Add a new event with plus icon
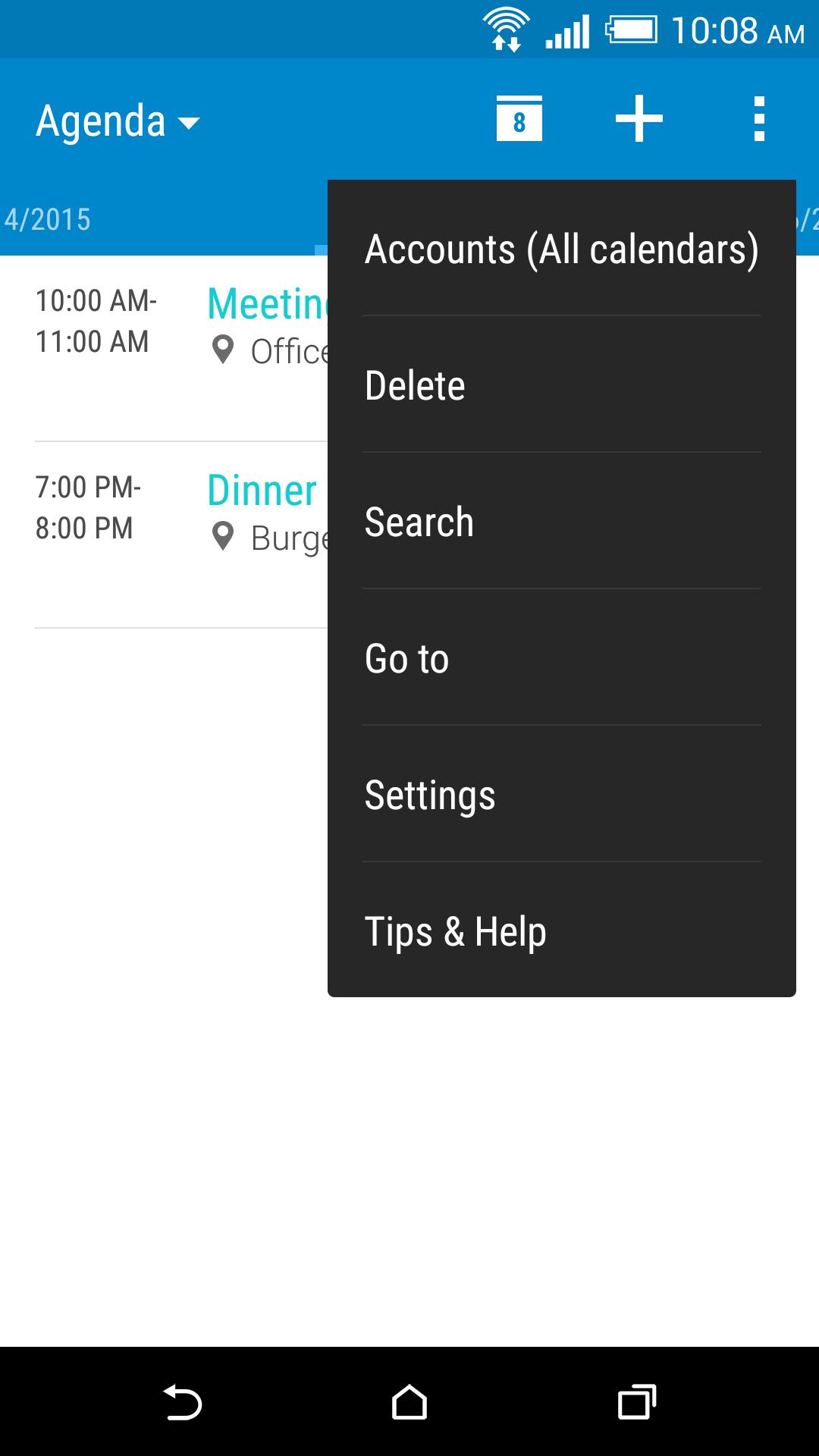 [639, 119]
